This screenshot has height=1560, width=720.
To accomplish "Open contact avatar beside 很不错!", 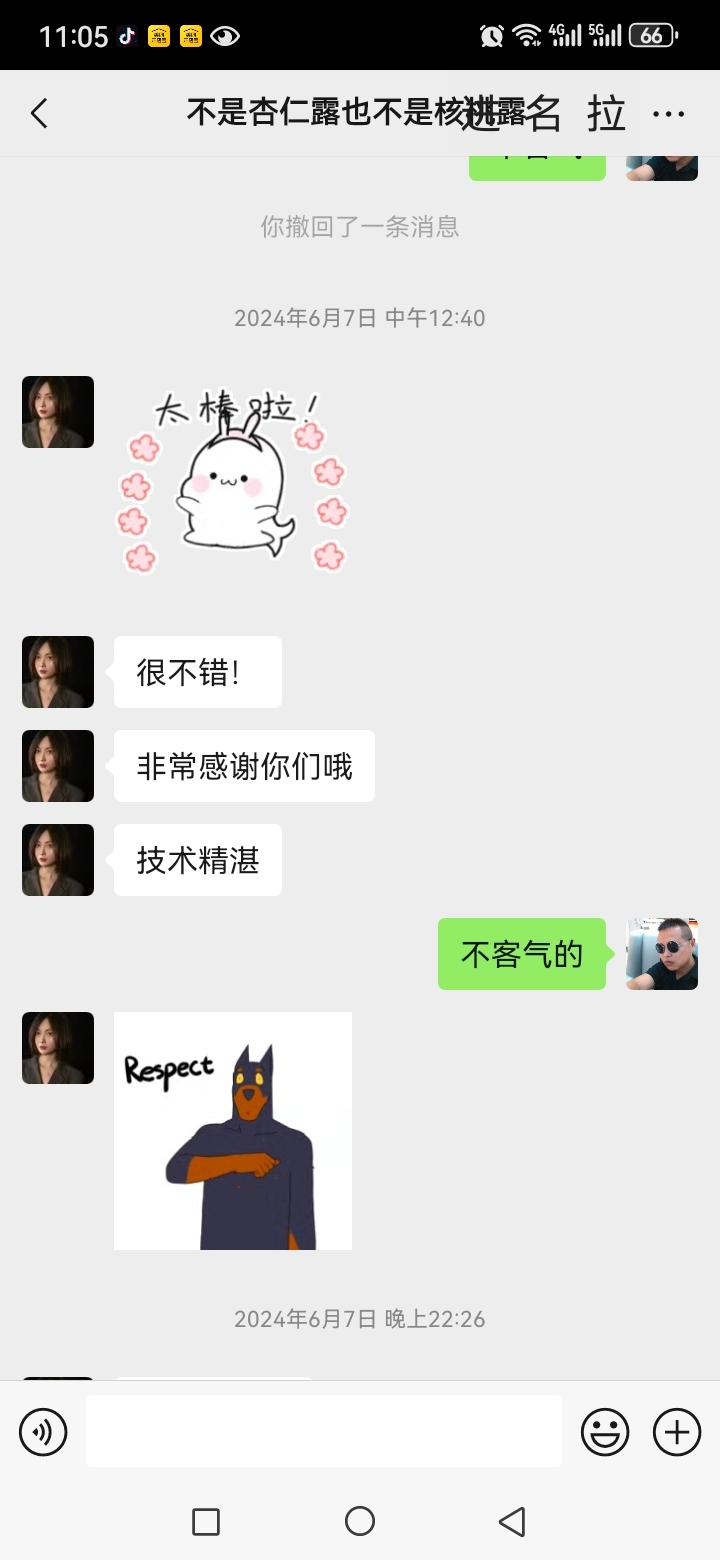I will coord(58,672).
